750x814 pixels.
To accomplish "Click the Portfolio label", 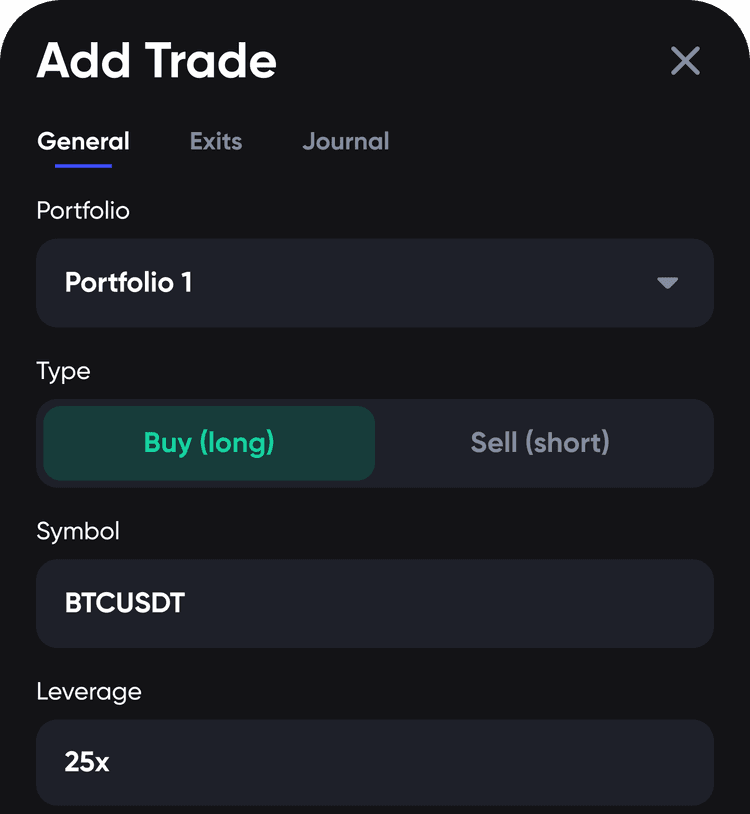I will 83,211.
